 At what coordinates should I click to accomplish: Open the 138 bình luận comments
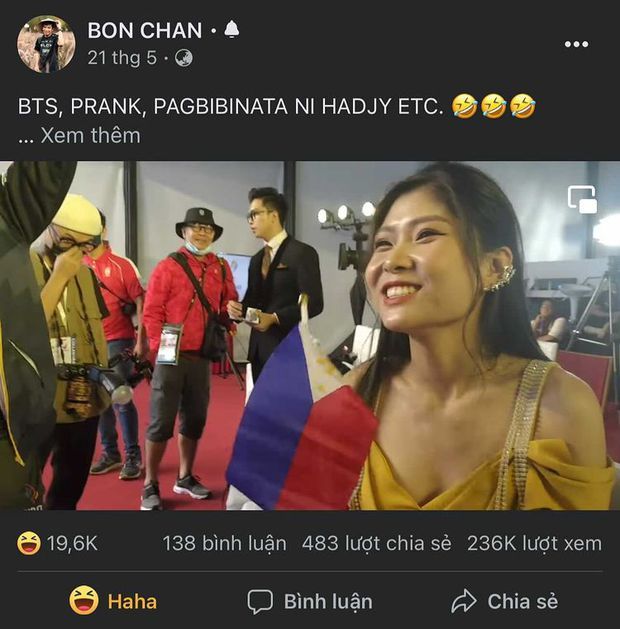pos(224,543)
